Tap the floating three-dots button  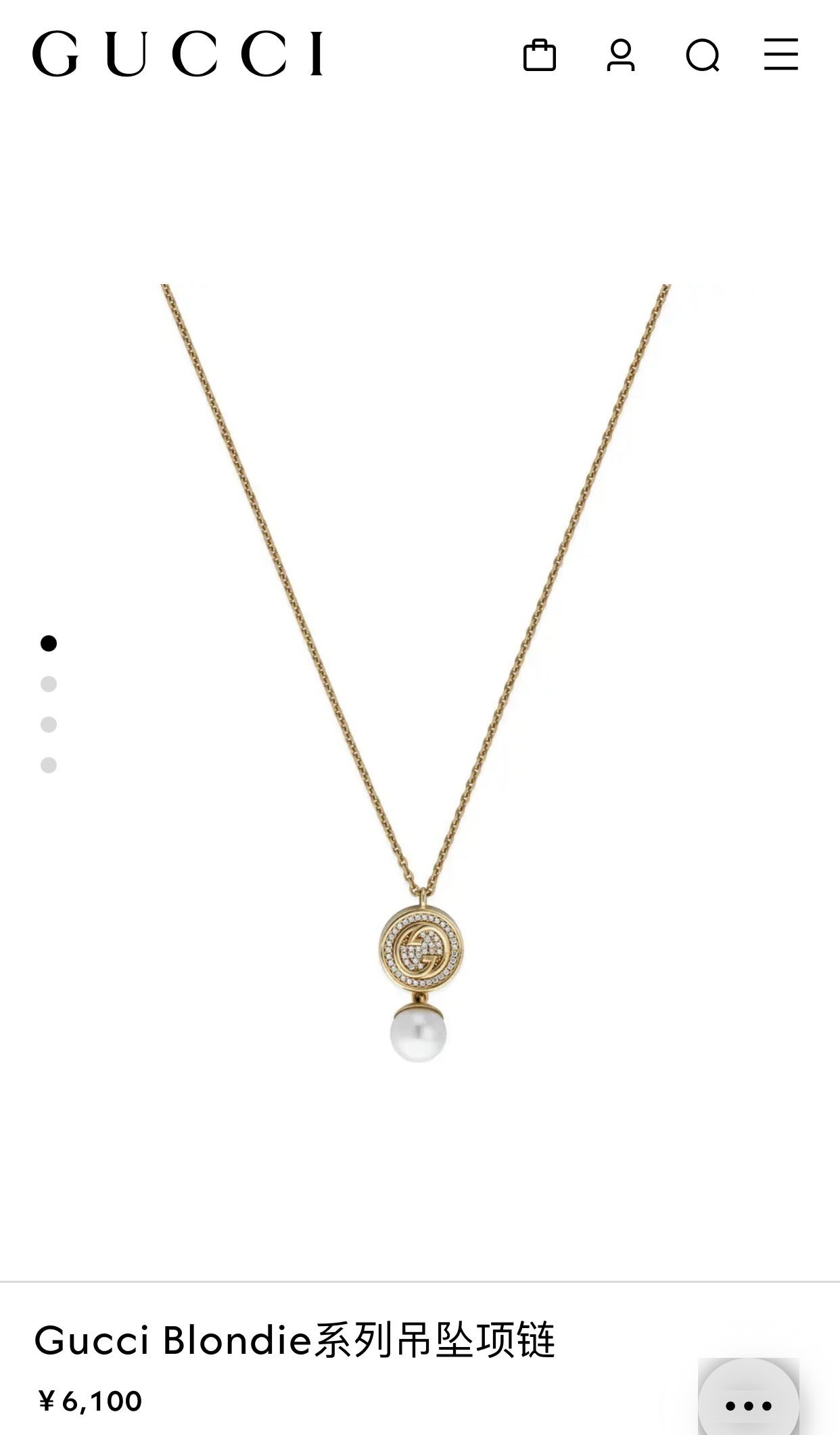coord(748,1405)
